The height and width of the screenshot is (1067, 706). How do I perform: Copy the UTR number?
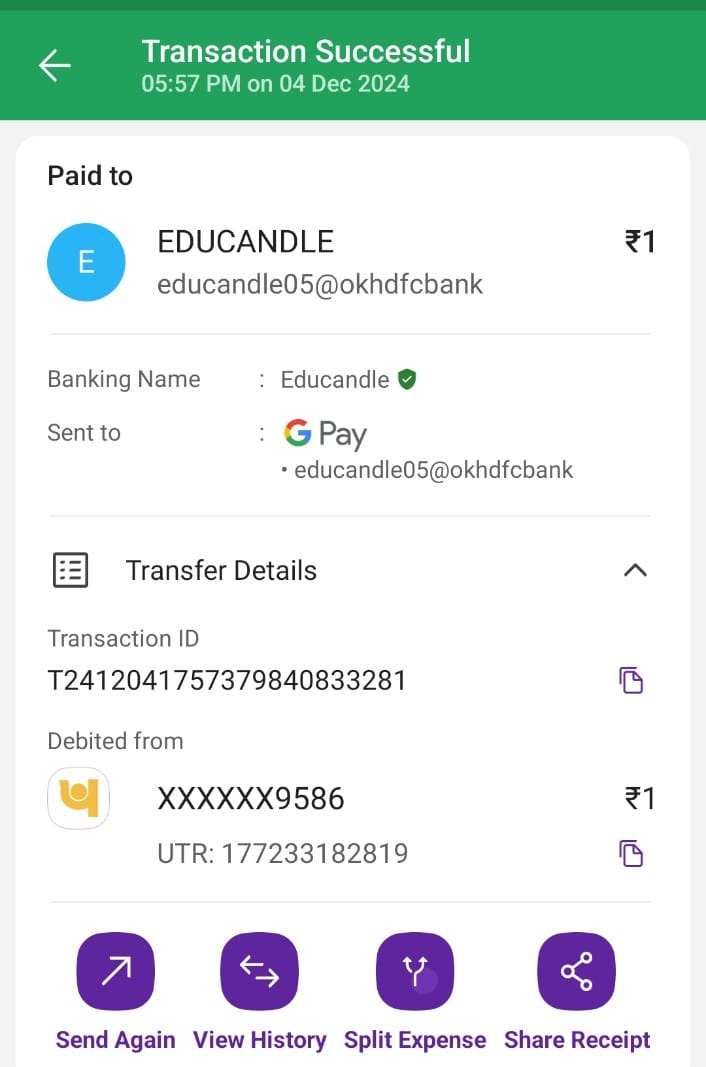[x=631, y=854]
